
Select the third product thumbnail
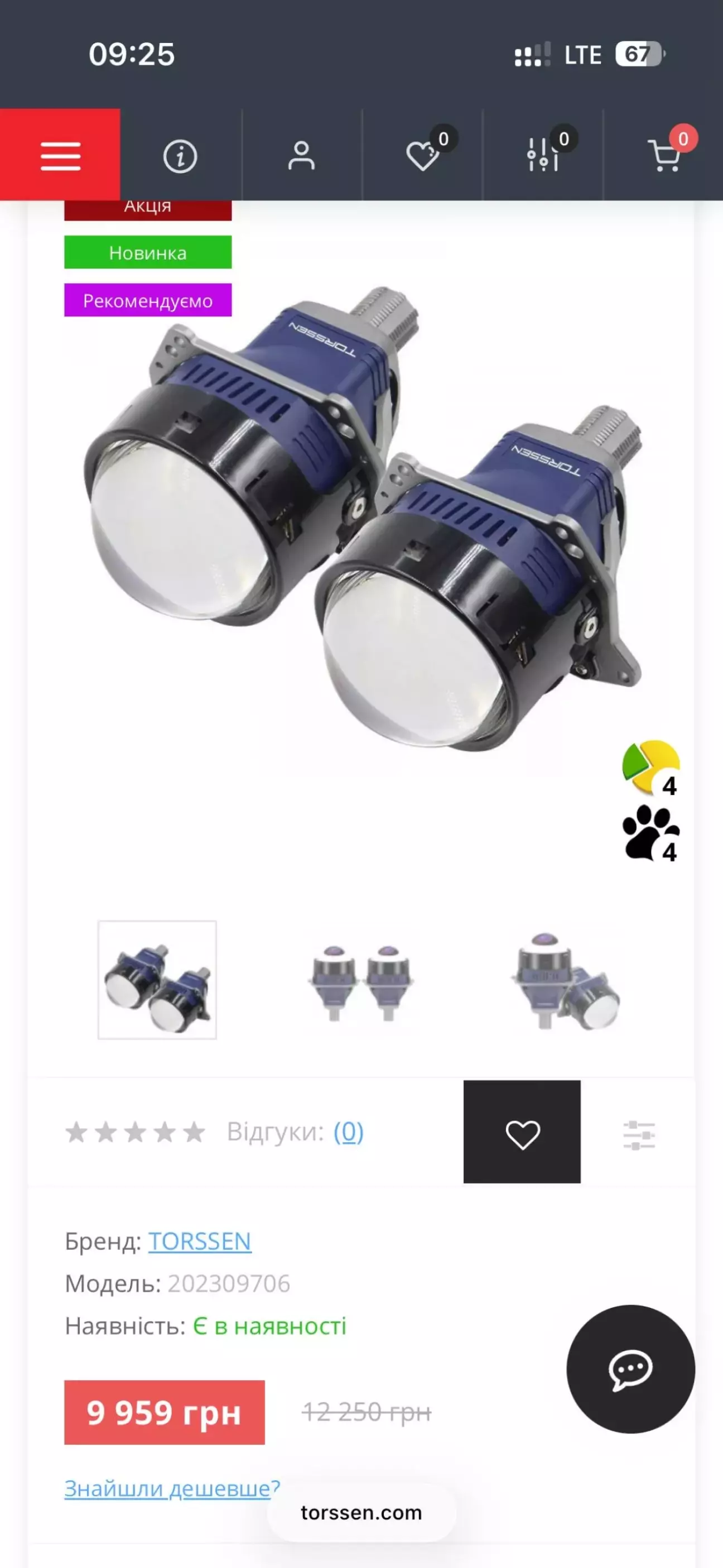(x=565, y=981)
